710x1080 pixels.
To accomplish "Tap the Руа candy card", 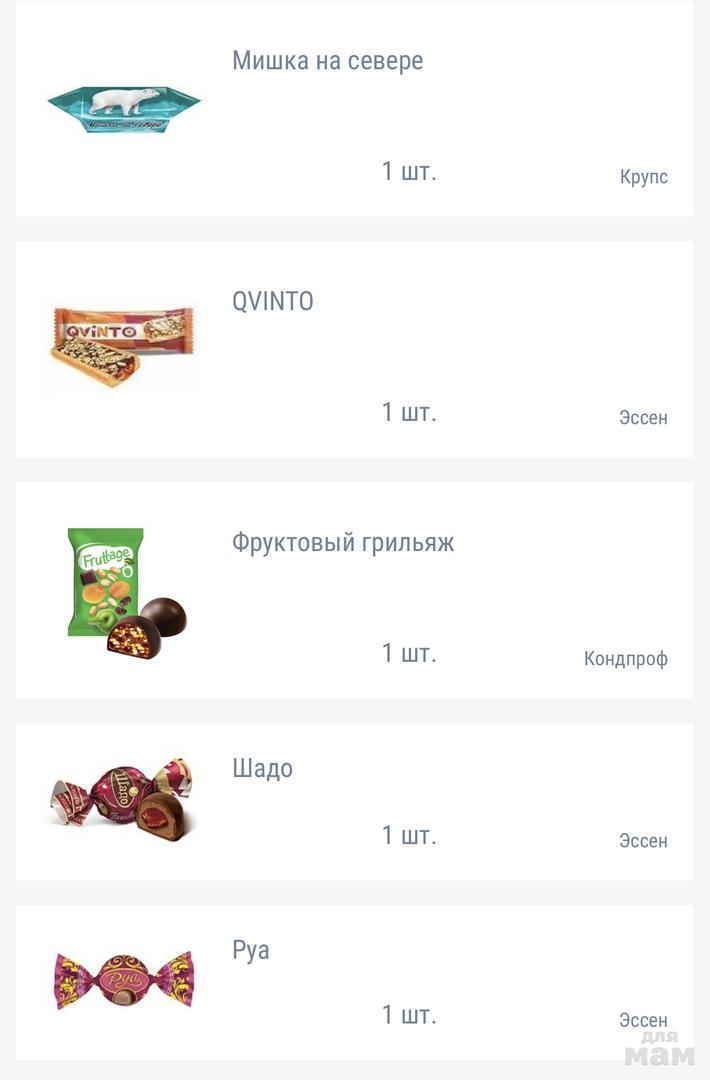I will click(354, 982).
